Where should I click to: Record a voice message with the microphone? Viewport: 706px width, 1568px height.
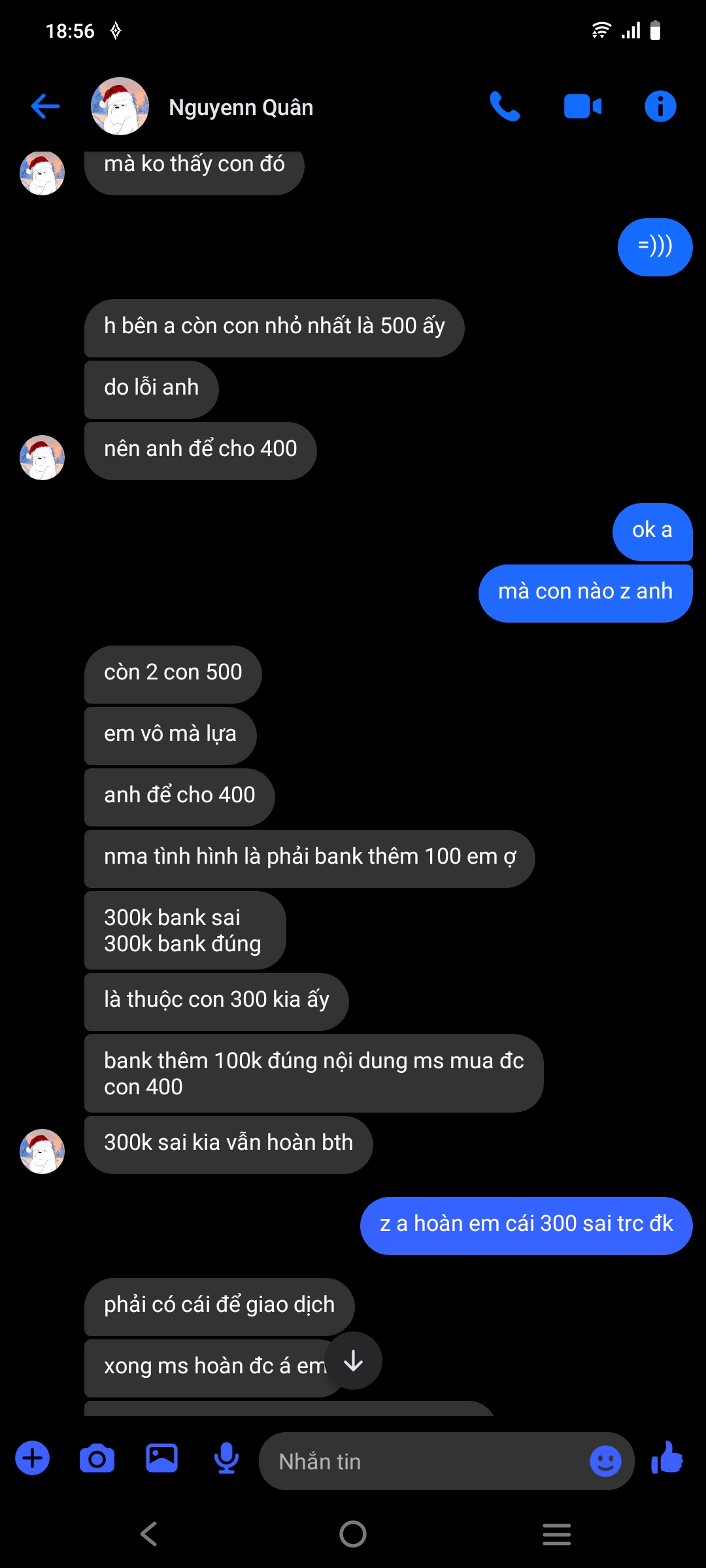point(226,1458)
